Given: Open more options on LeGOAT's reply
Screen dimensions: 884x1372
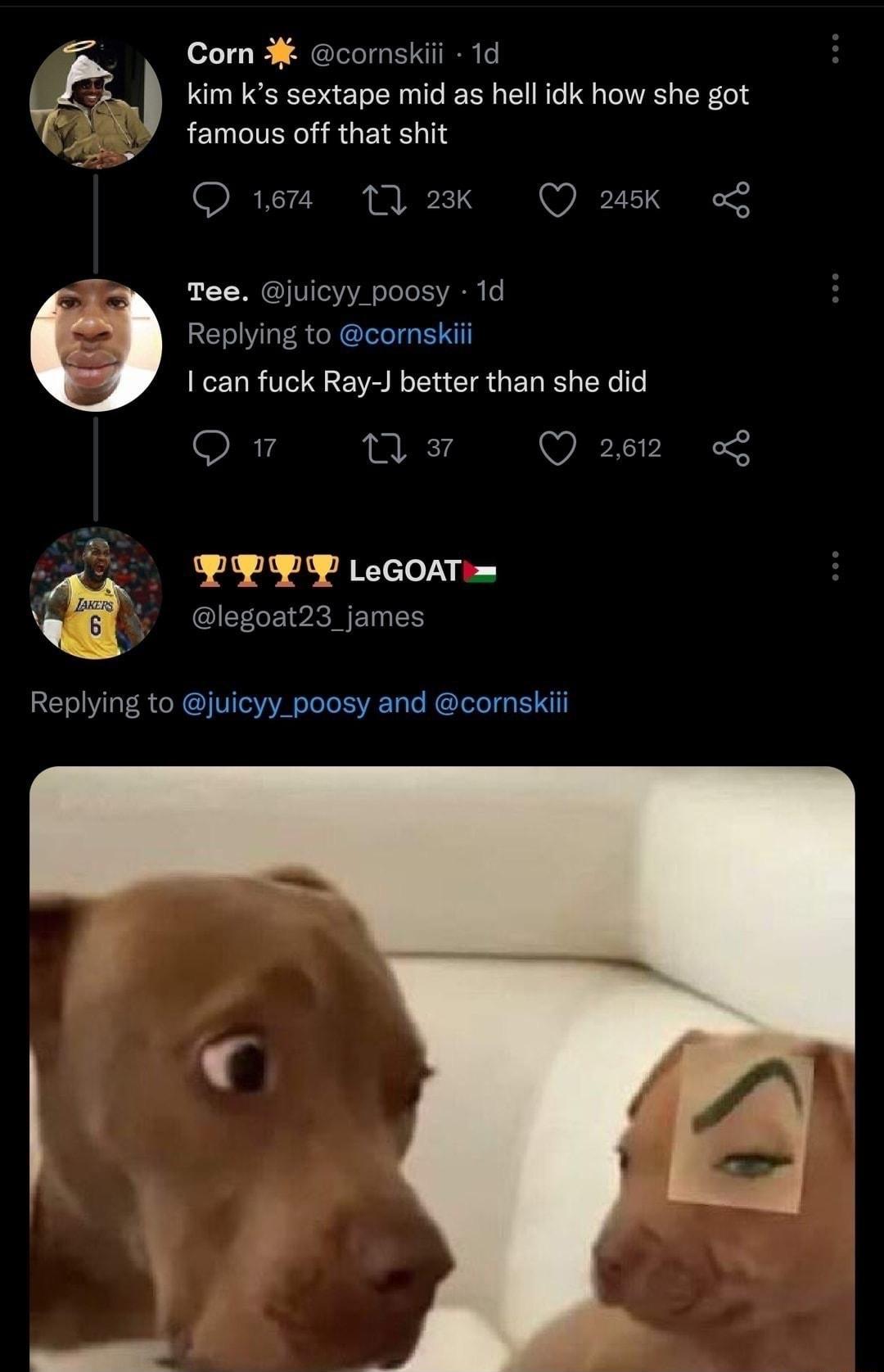Looking at the screenshot, I should (x=836, y=565).
